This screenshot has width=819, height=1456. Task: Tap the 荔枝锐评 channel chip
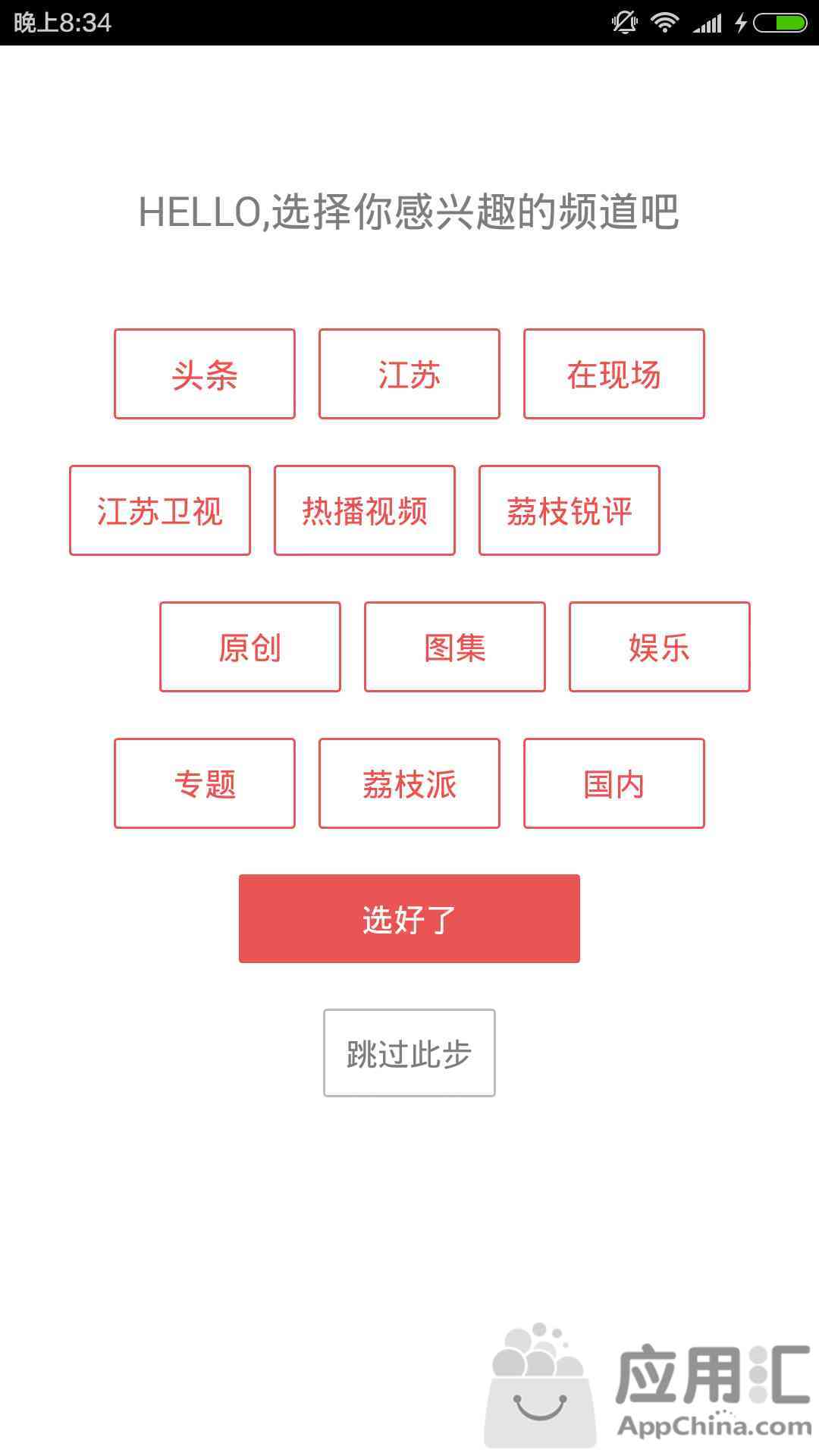coord(570,510)
